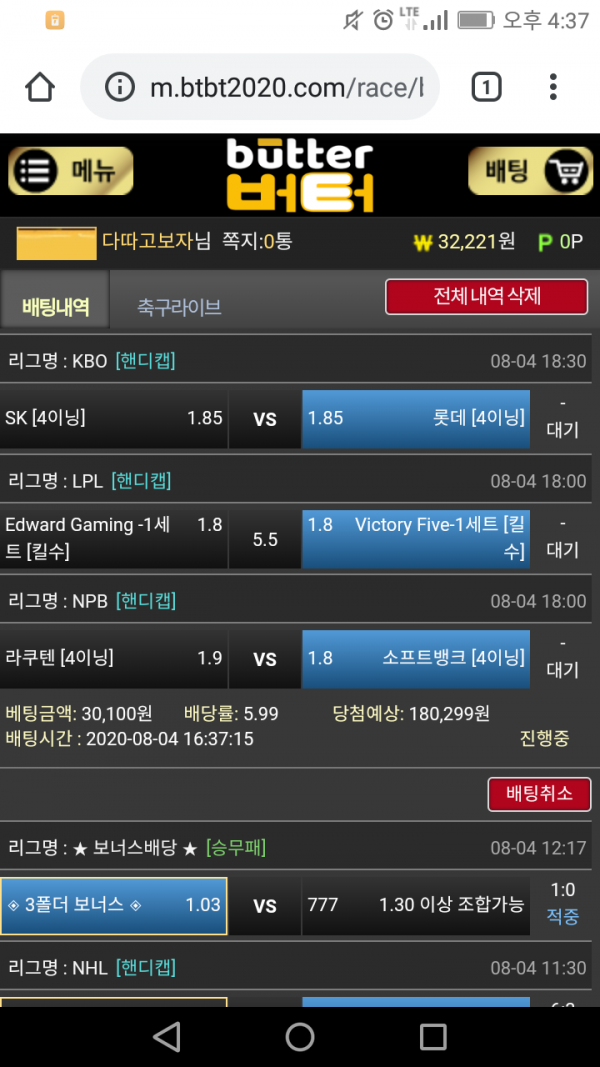Cancel the bet with 배팅취소
This screenshot has height=1067, width=600.
tap(539, 794)
